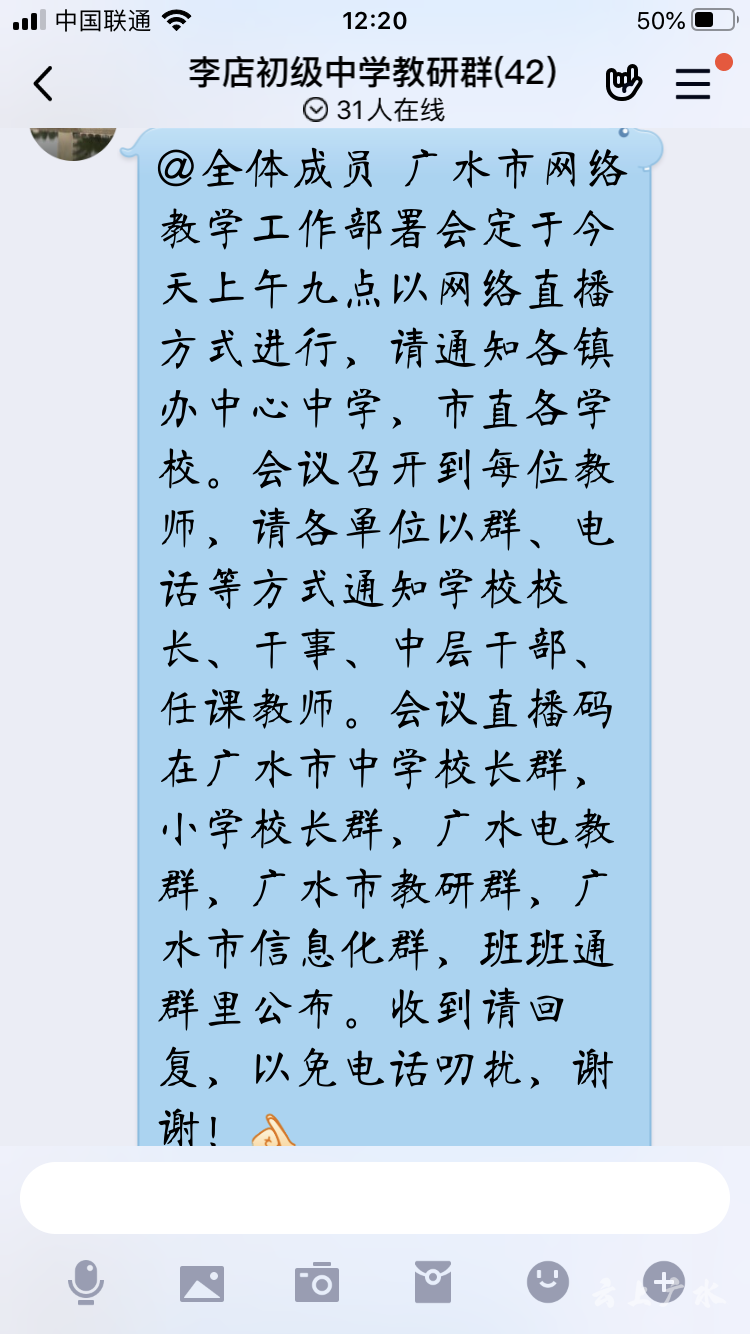Go back from the group chat
This screenshot has width=750, height=1334.
coord(43,84)
